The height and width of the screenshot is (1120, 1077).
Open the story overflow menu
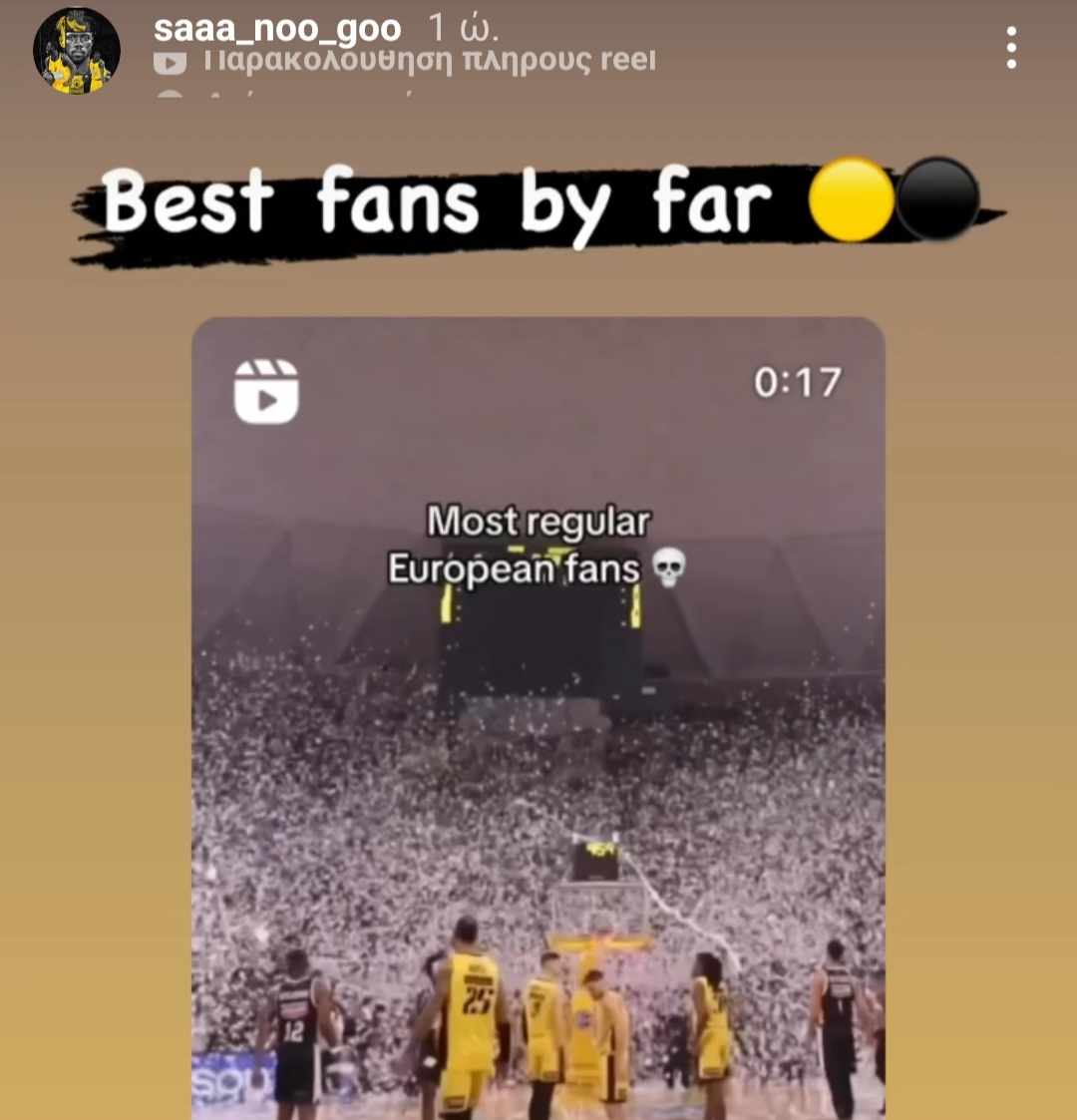tap(1011, 48)
